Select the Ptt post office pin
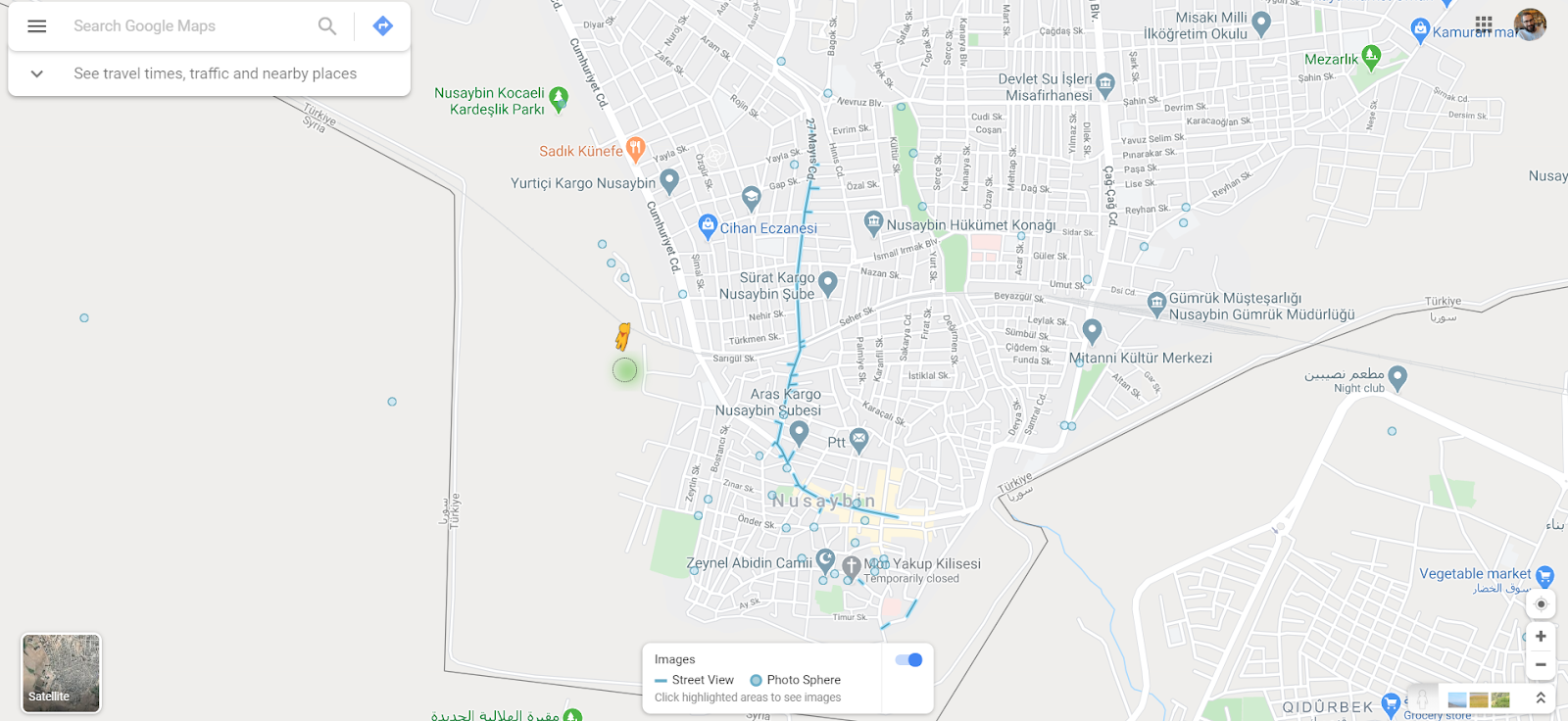This screenshot has width=1568, height=721. point(858,440)
